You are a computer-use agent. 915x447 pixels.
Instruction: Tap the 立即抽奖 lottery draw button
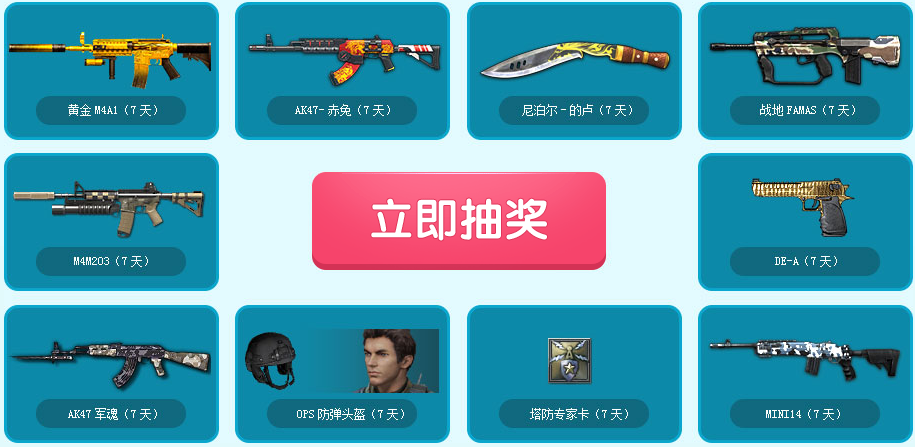pos(459,220)
